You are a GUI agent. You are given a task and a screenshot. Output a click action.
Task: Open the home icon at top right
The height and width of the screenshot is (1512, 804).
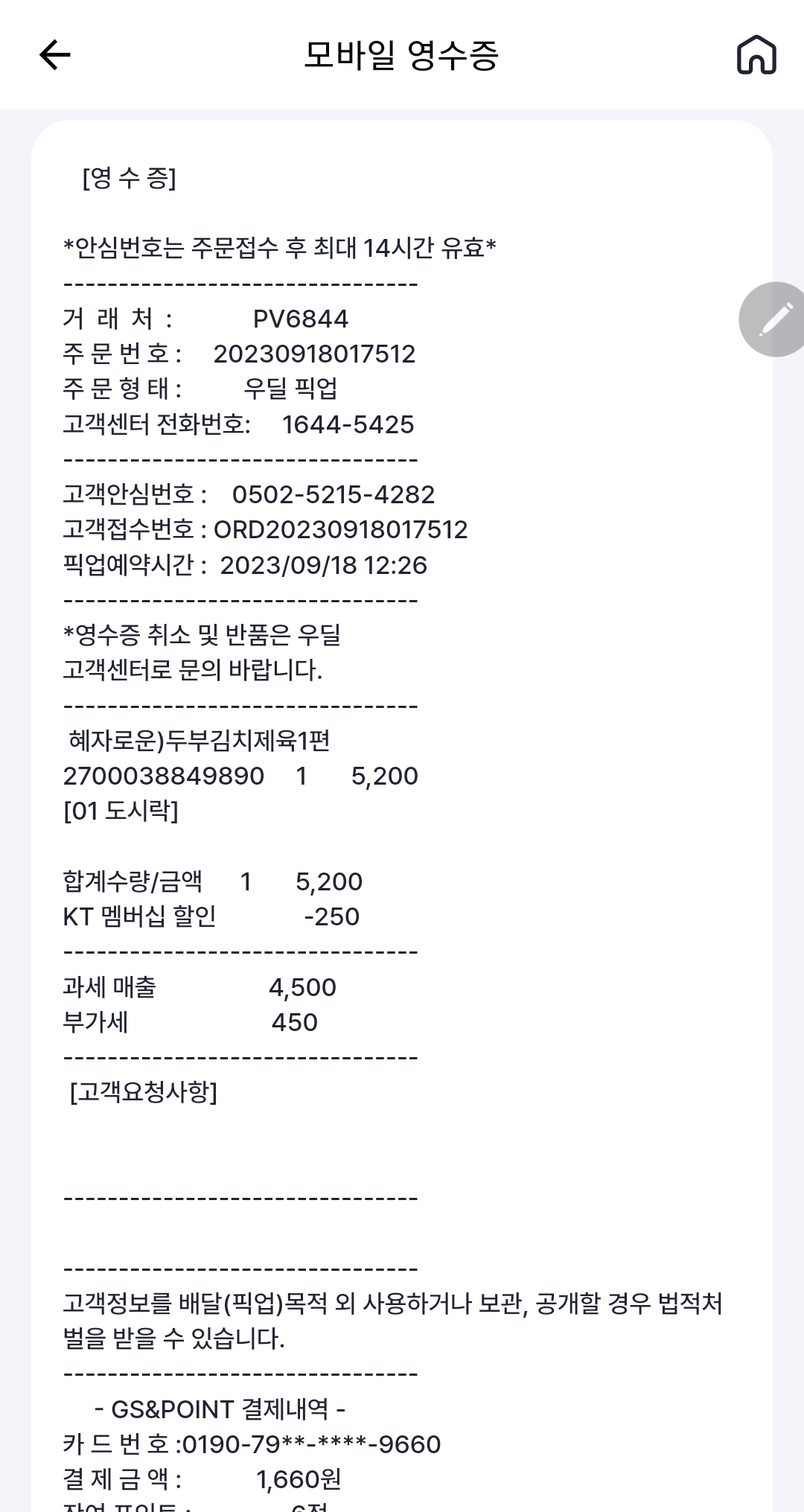(756, 54)
